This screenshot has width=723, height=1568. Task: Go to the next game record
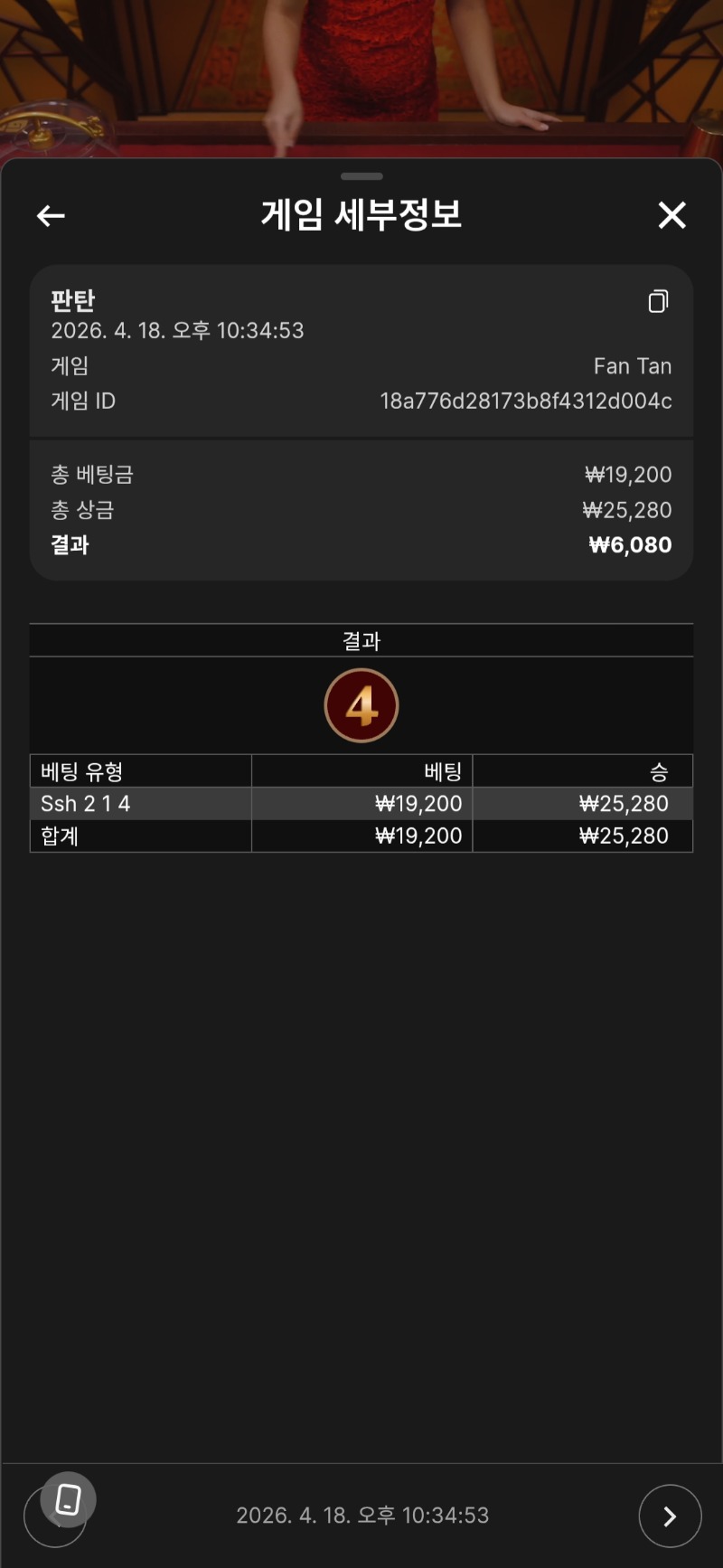tap(670, 1516)
